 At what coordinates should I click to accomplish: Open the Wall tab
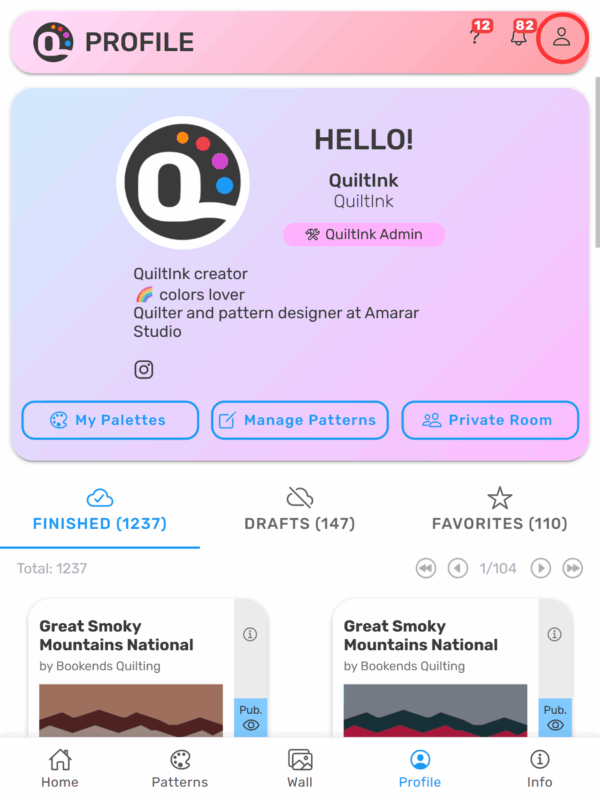(300, 768)
